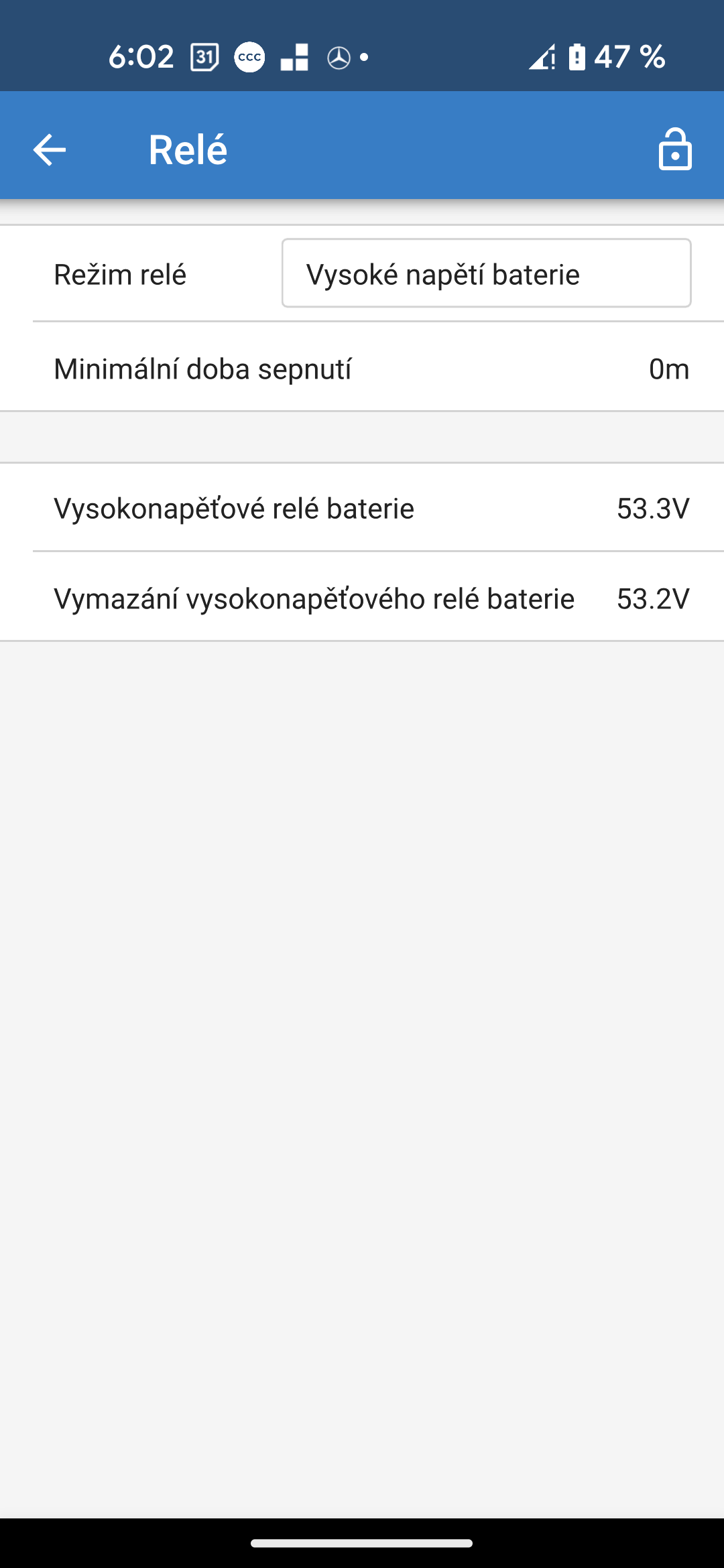
Task: Open the Režim relé dropdown
Action: click(486, 273)
